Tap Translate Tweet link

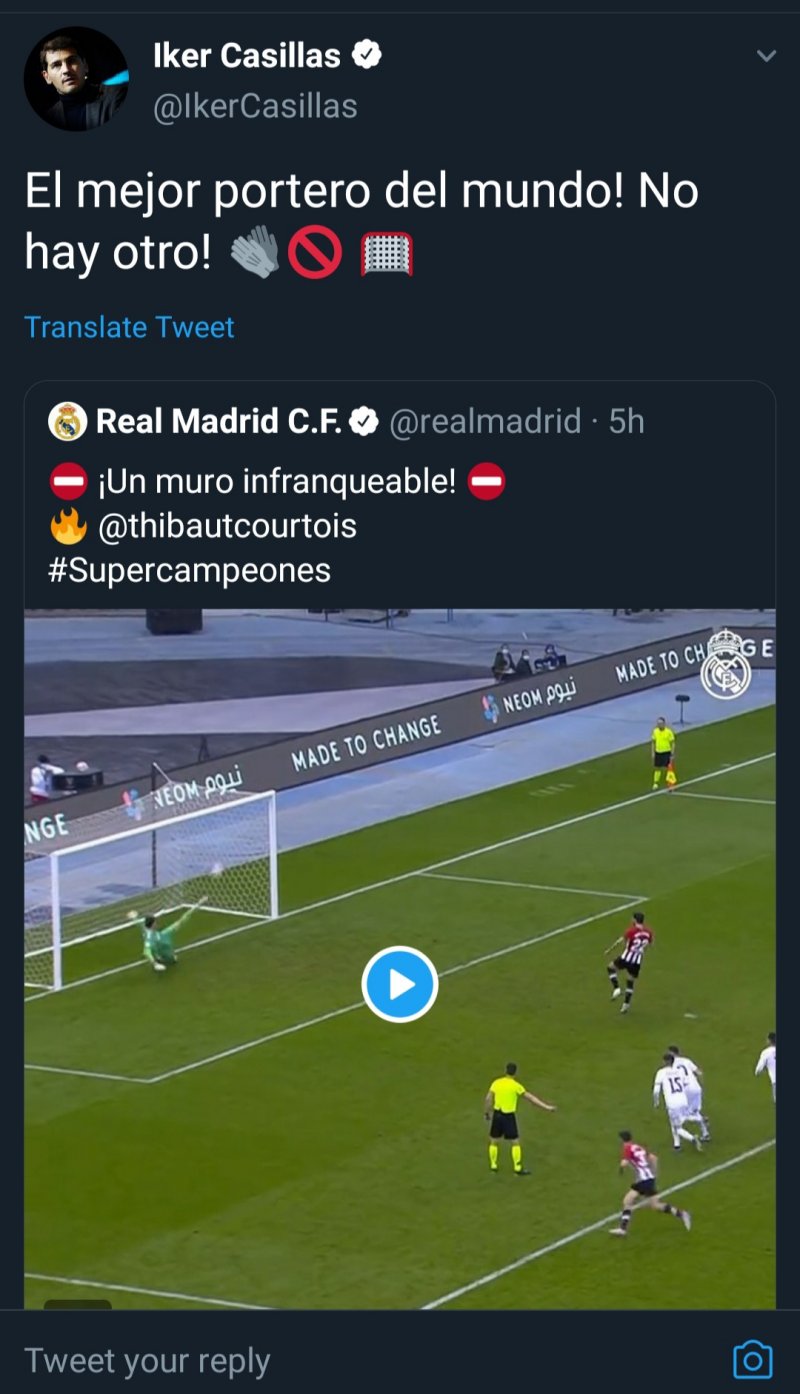click(129, 327)
